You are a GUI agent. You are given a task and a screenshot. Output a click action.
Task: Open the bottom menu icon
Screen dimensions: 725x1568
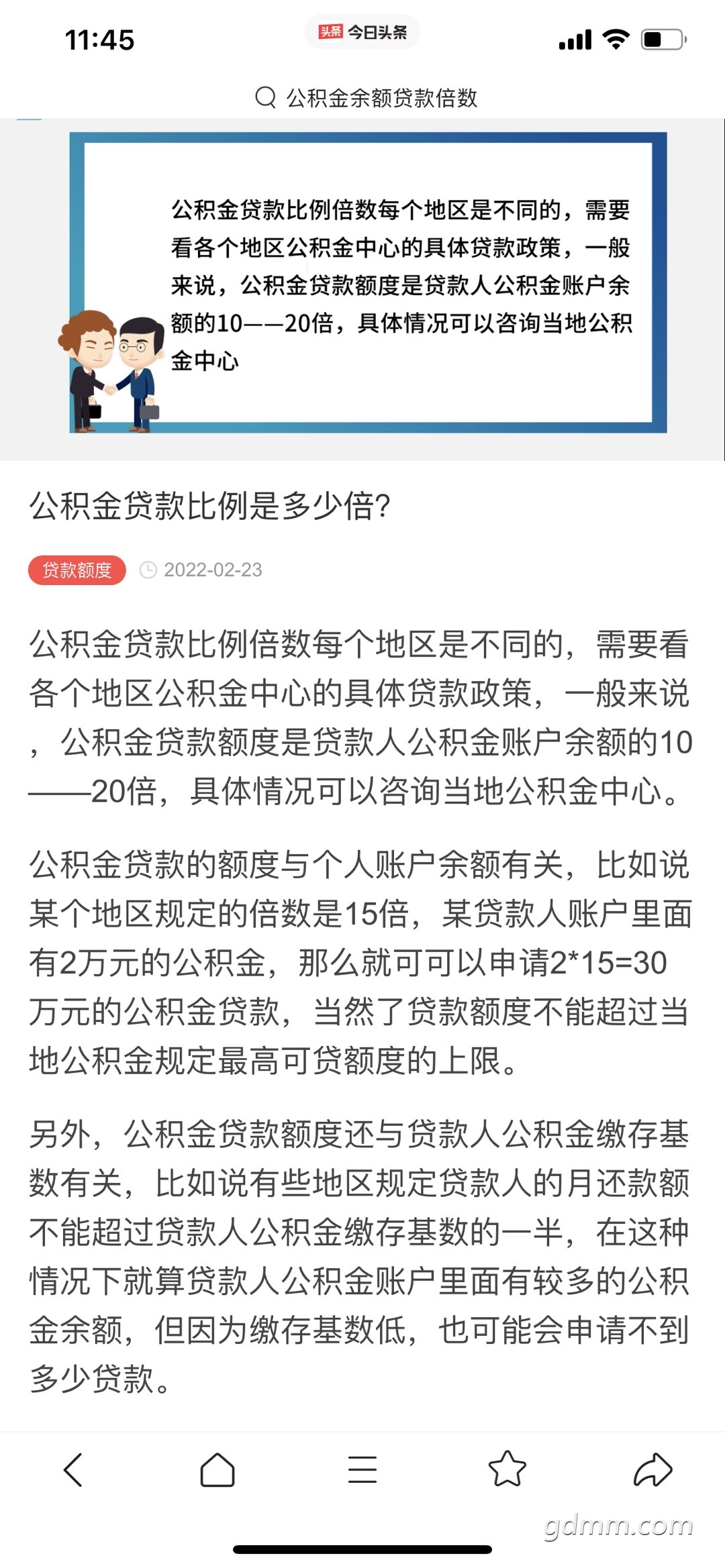pos(362,1470)
